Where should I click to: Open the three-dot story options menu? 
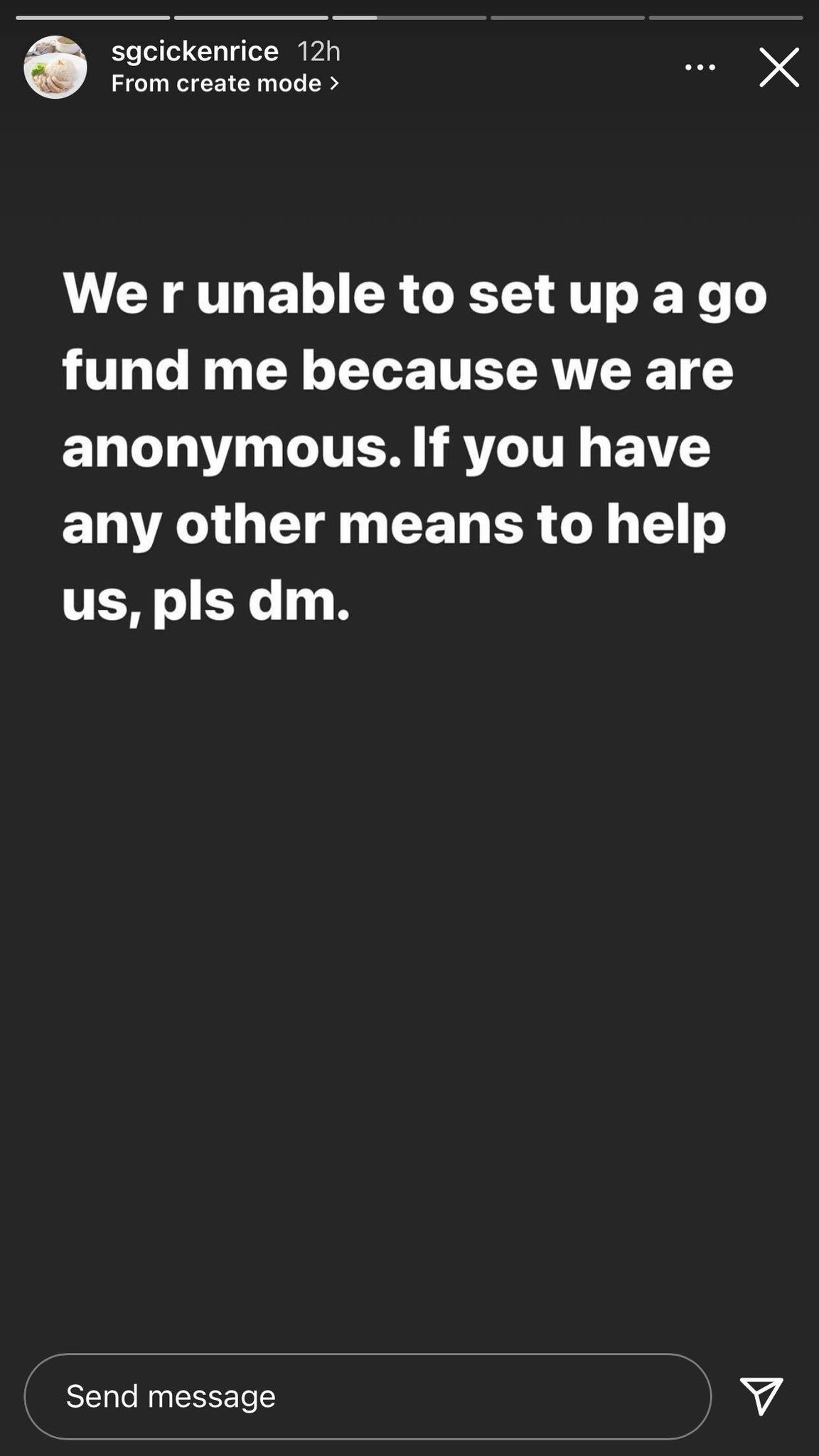(x=700, y=68)
